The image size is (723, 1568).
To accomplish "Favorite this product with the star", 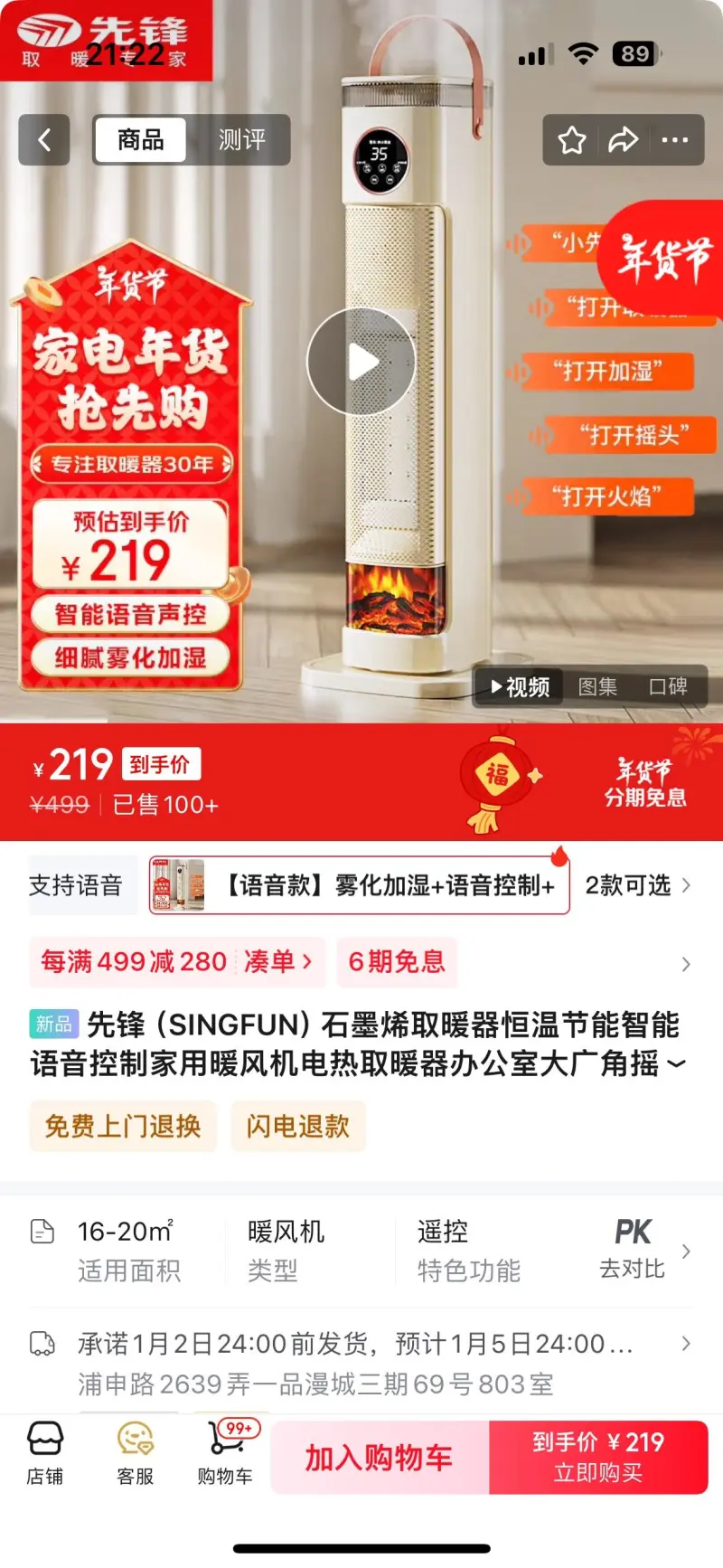I will 572,140.
